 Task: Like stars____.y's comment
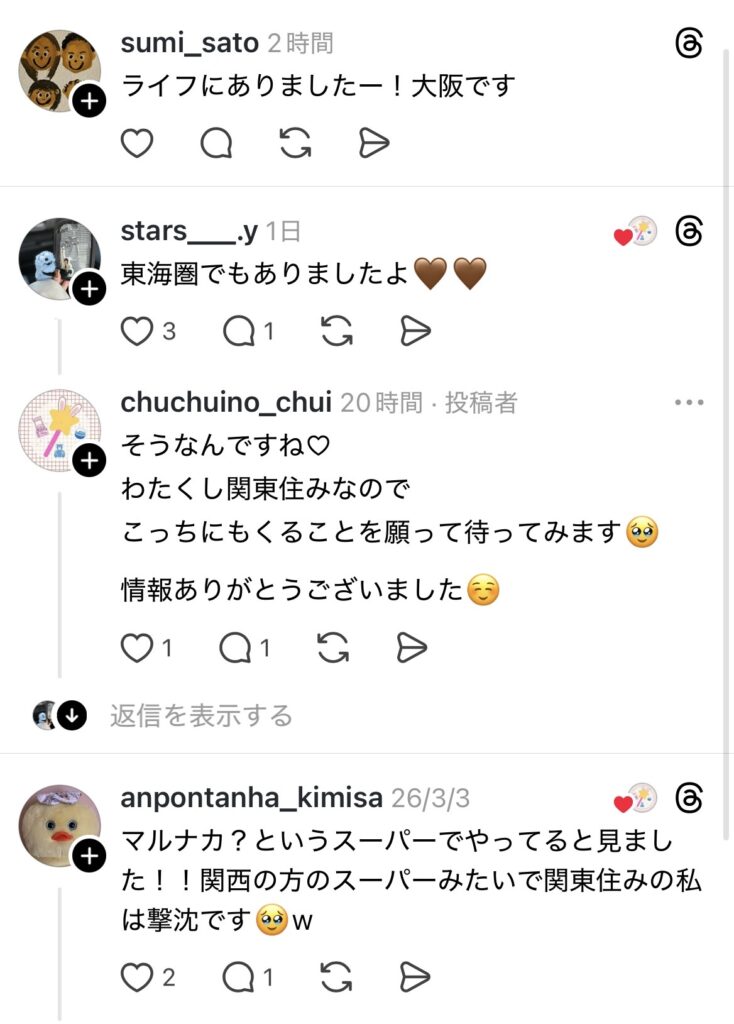[136, 331]
